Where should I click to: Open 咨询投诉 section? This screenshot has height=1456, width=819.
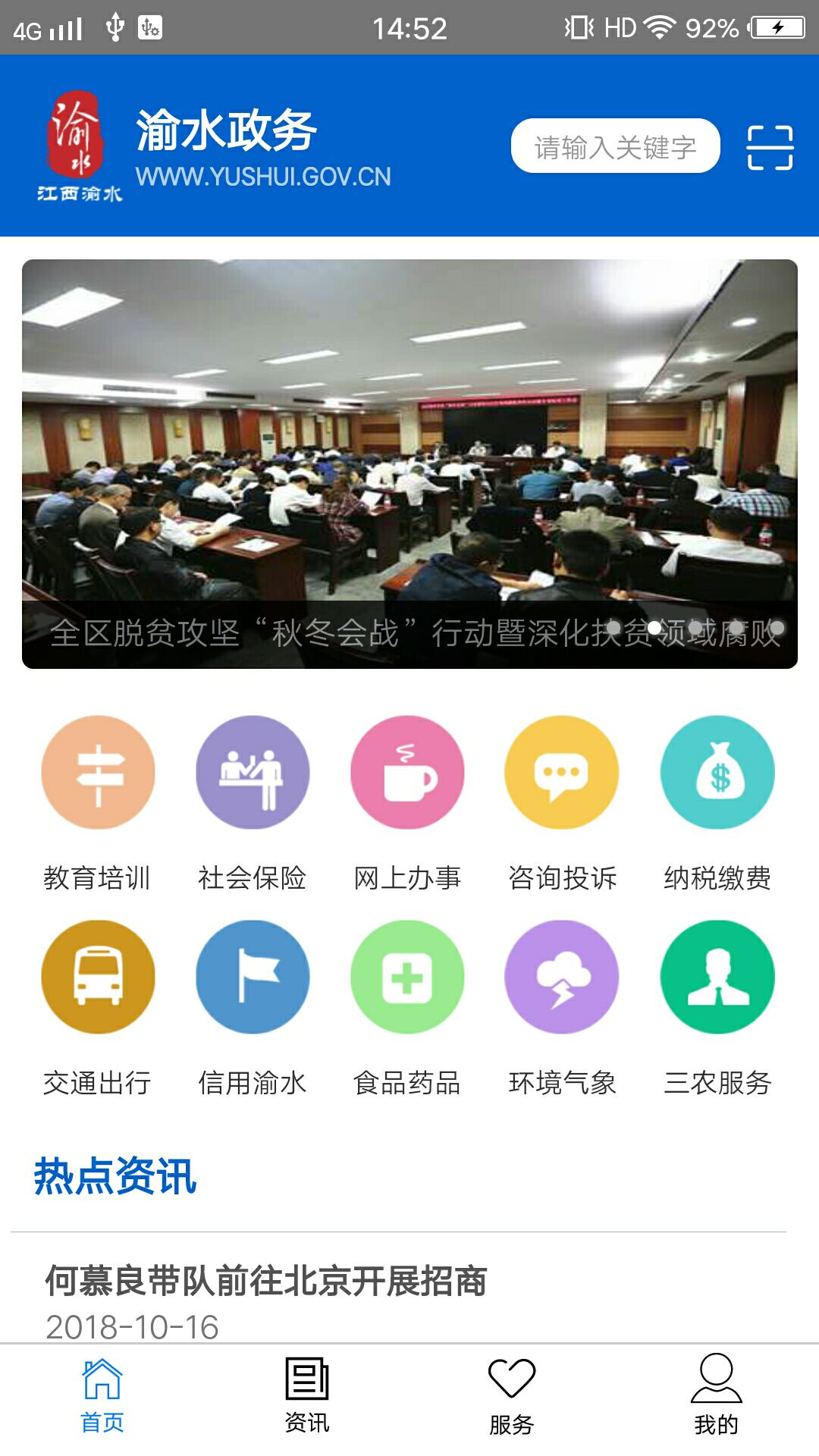click(562, 773)
